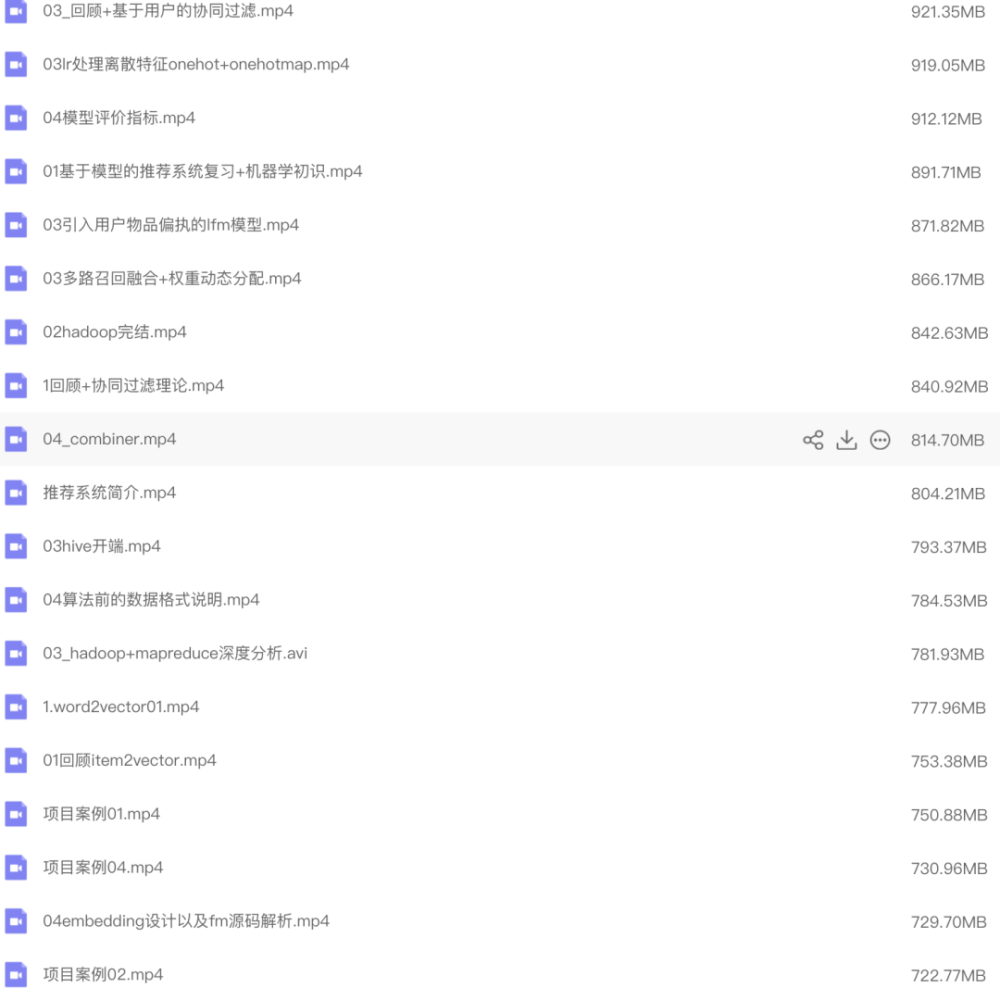Open 03引入用户物品偏执的lfm模型.mp4
Screen dimensions: 1000x1000
(170, 225)
